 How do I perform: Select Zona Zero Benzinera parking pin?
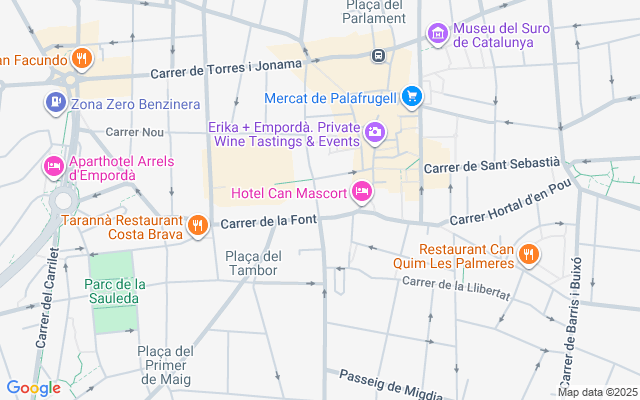point(55,102)
